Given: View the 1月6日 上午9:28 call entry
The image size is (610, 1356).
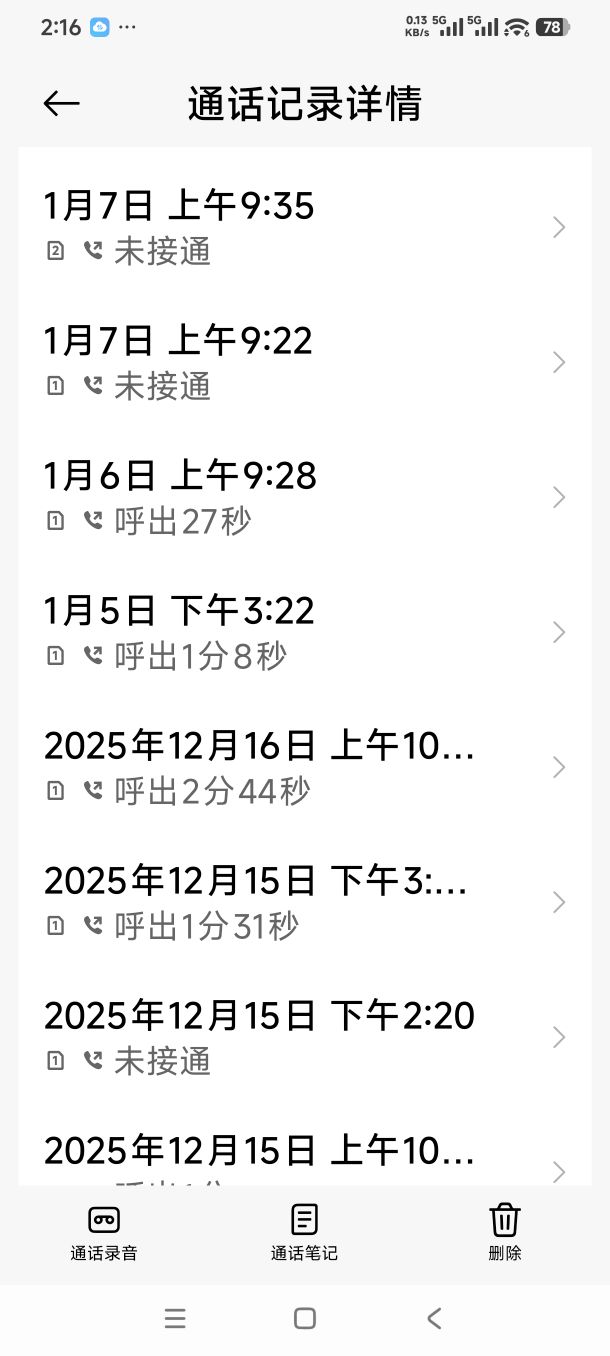Looking at the screenshot, I should point(304,497).
